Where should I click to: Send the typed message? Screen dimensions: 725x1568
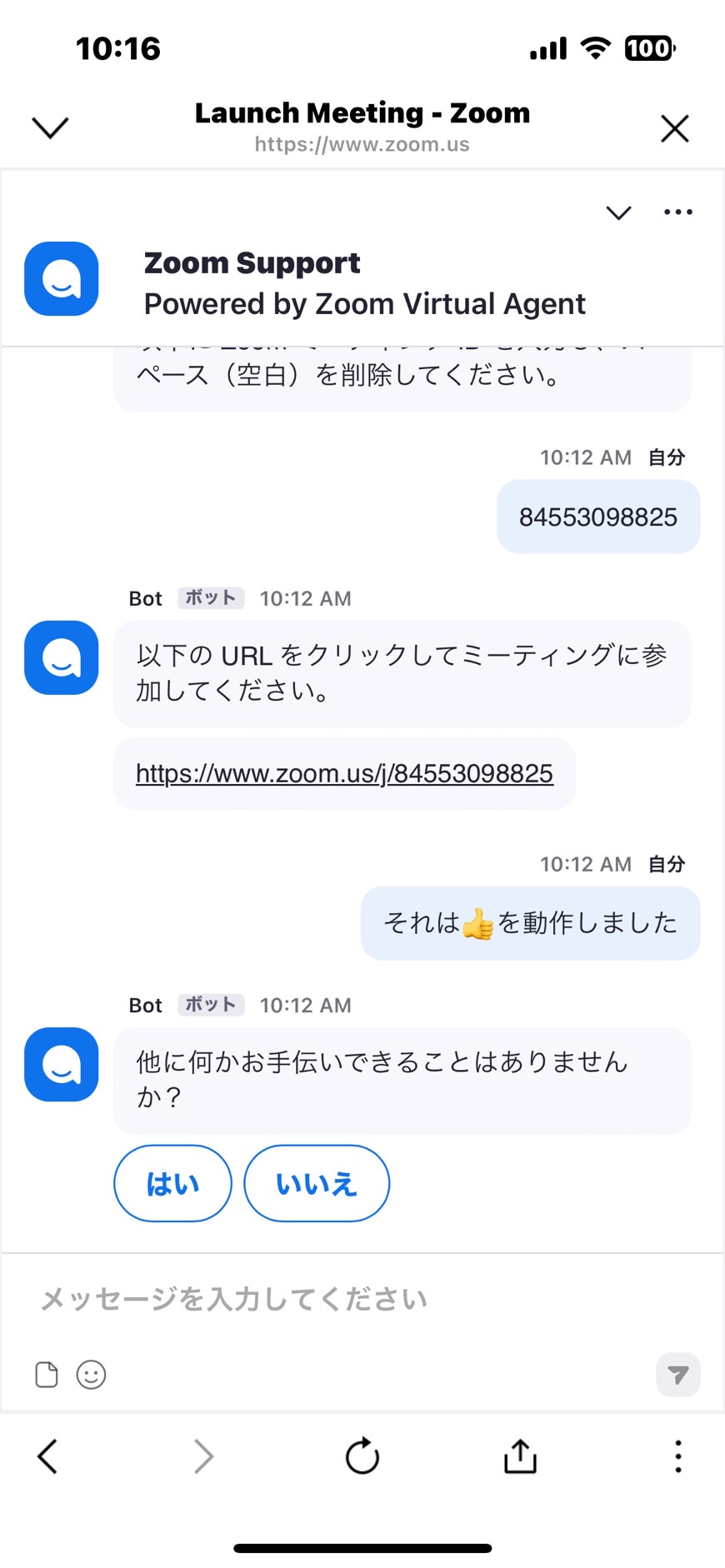(x=678, y=1375)
